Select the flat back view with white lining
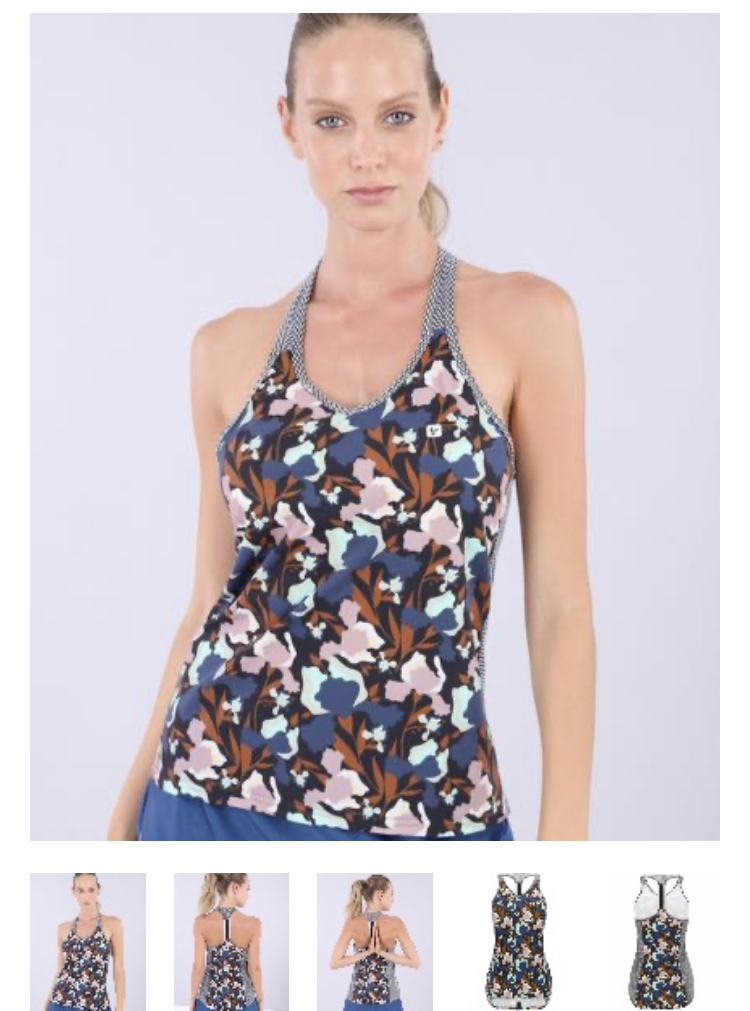Screen dimensions: 750x1011 tap(661, 941)
